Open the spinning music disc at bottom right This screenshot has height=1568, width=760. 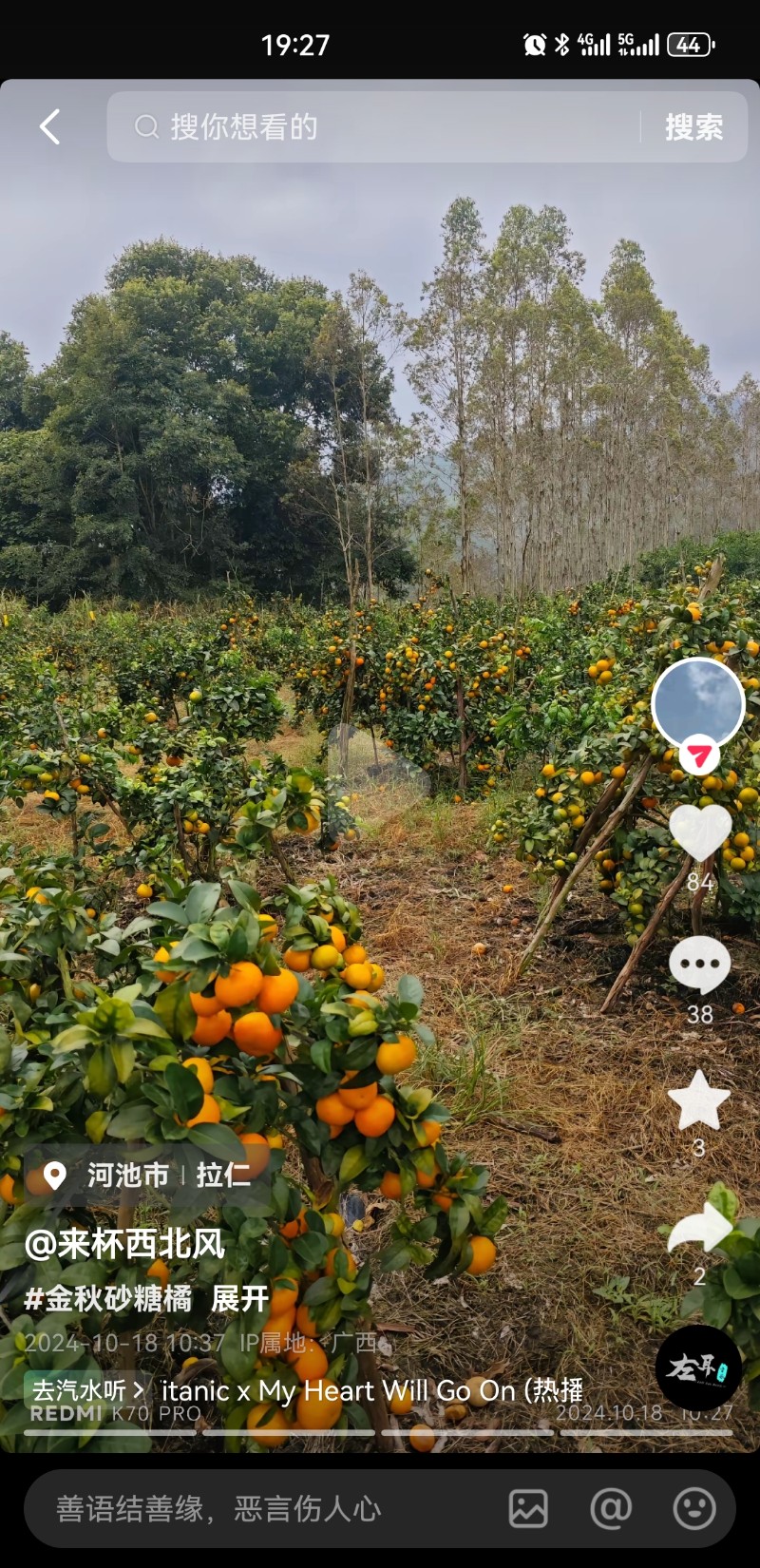[698, 1368]
